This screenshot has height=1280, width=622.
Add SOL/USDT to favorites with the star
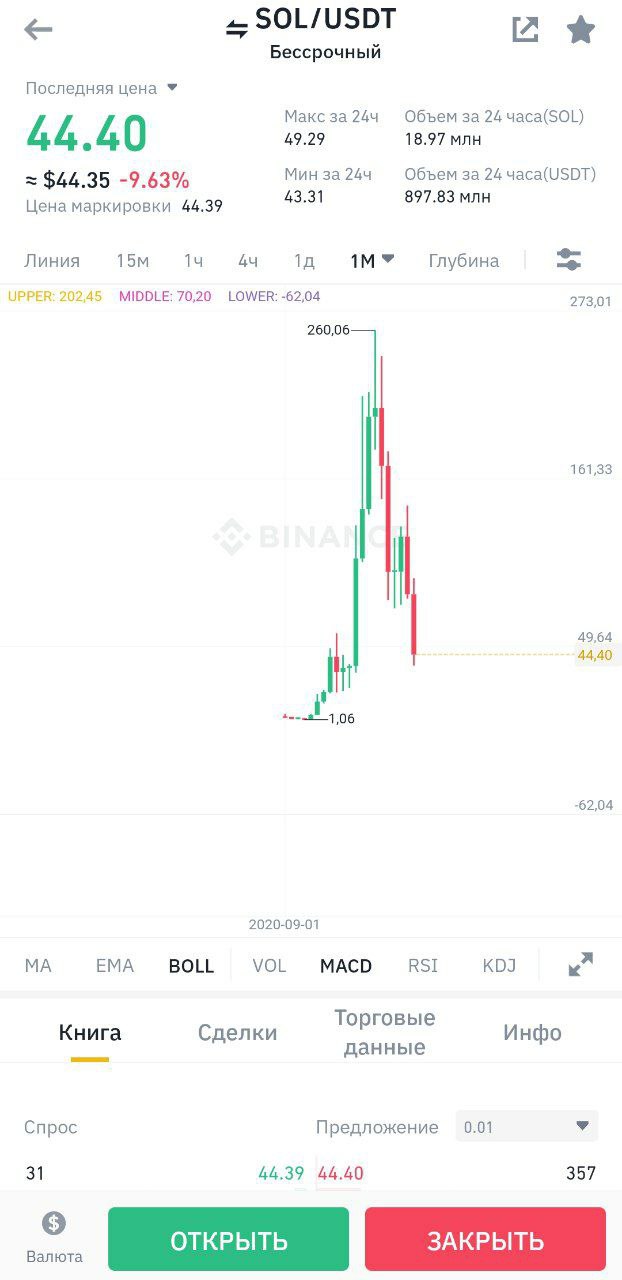pos(581,30)
